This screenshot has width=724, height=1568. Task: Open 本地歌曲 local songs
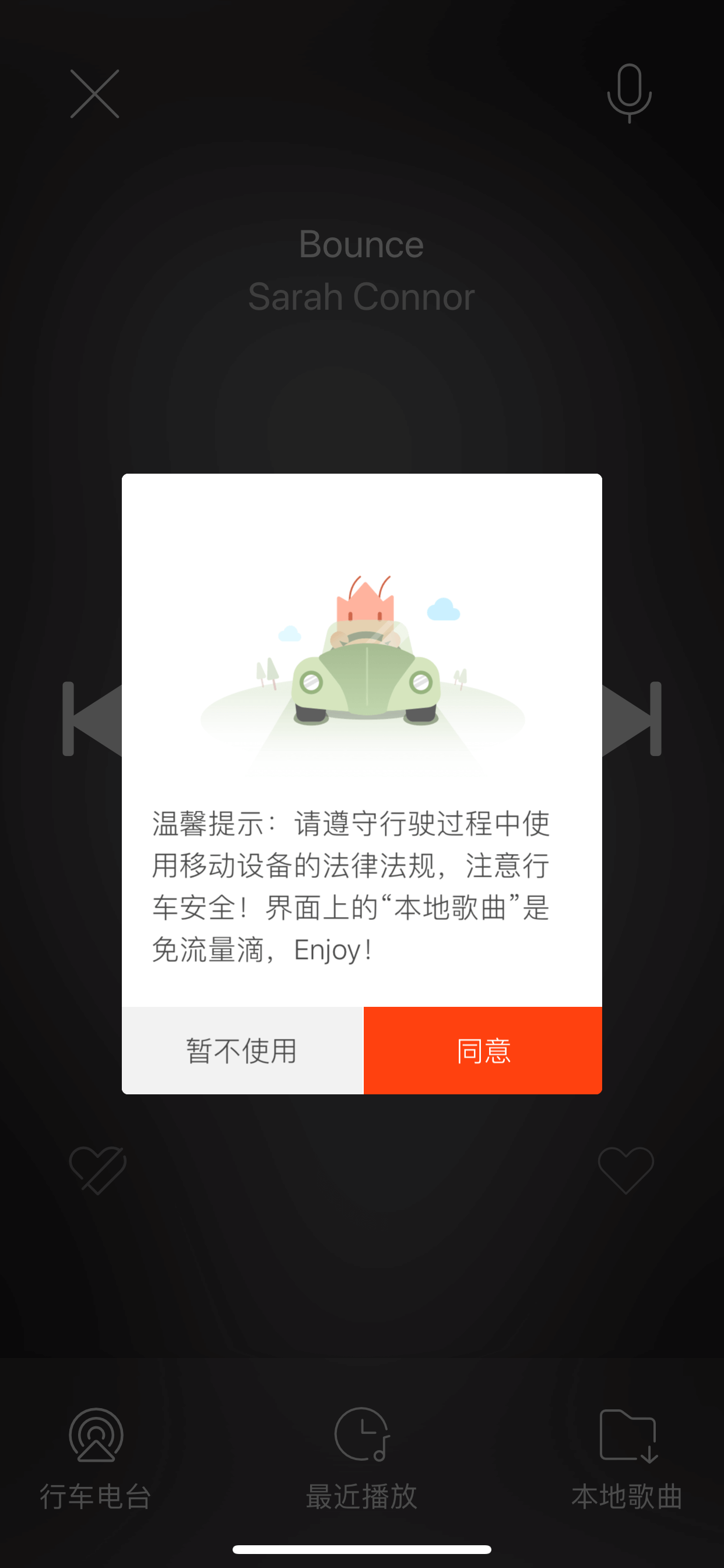click(627, 1458)
